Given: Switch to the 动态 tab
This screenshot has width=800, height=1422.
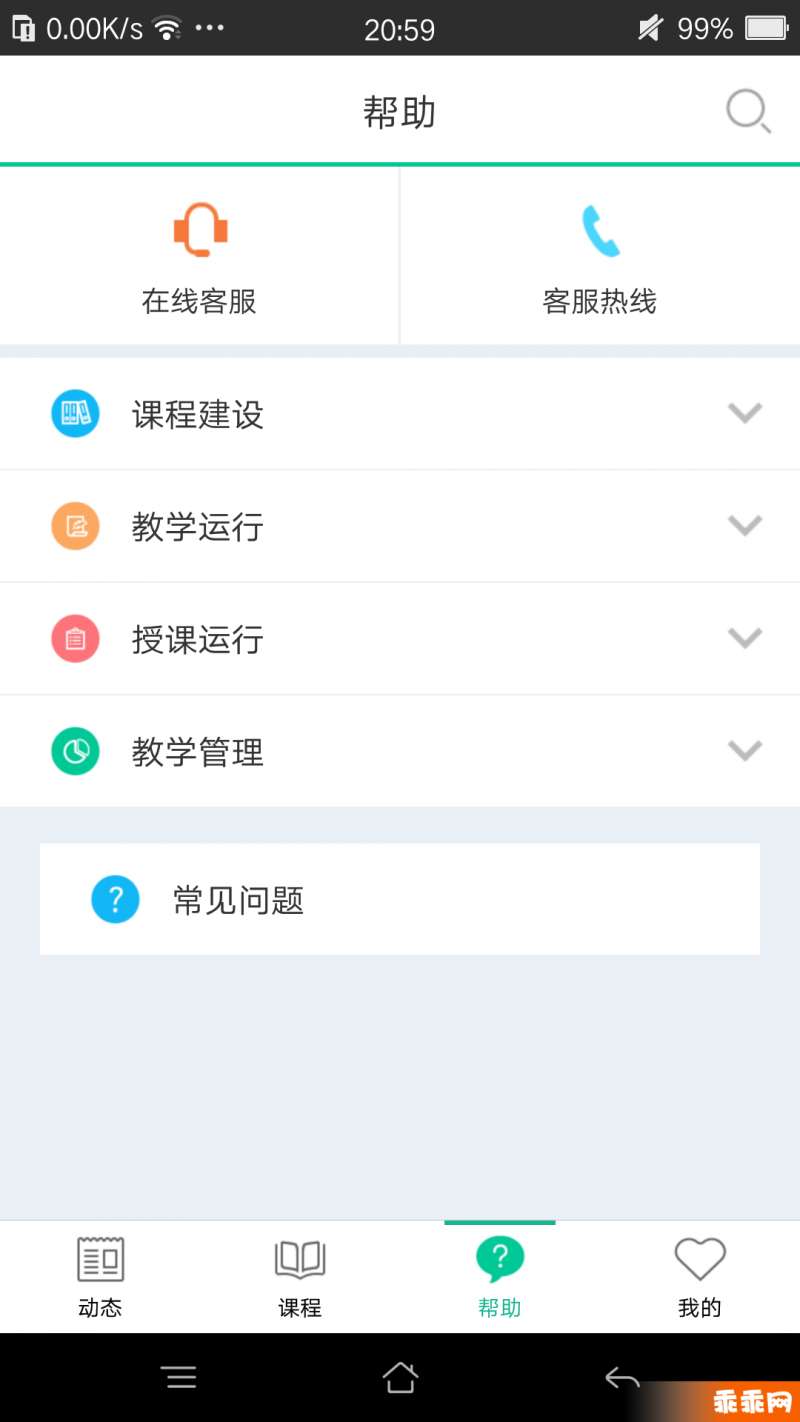Looking at the screenshot, I should [100, 1277].
